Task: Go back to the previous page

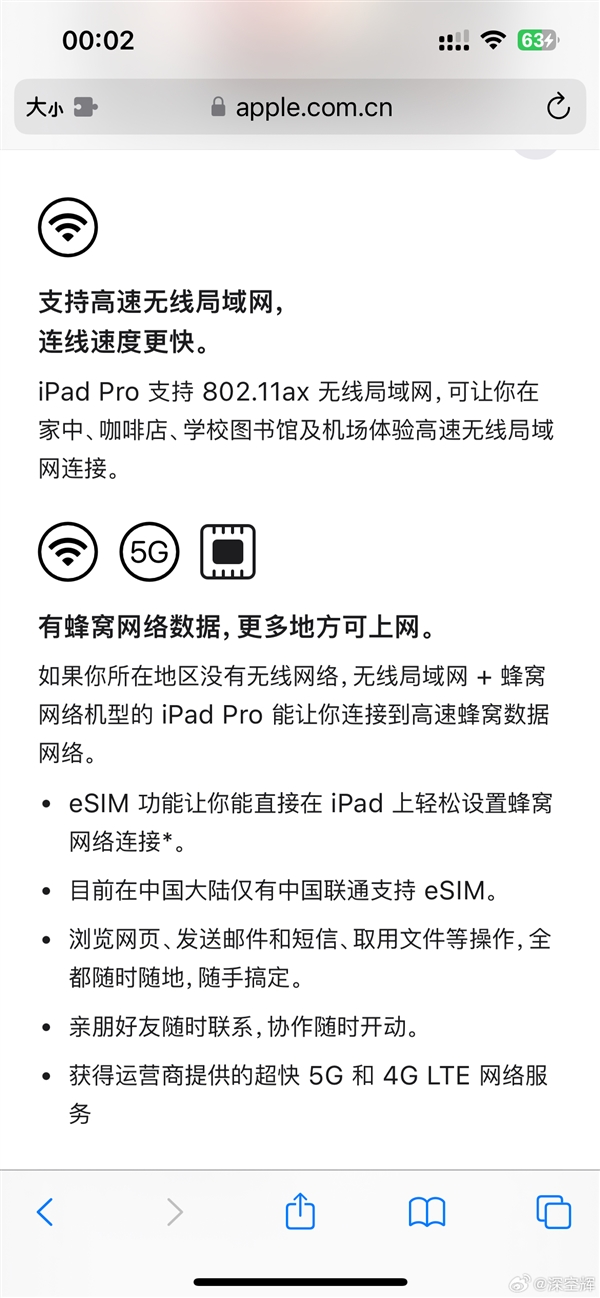Action: [x=45, y=1212]
